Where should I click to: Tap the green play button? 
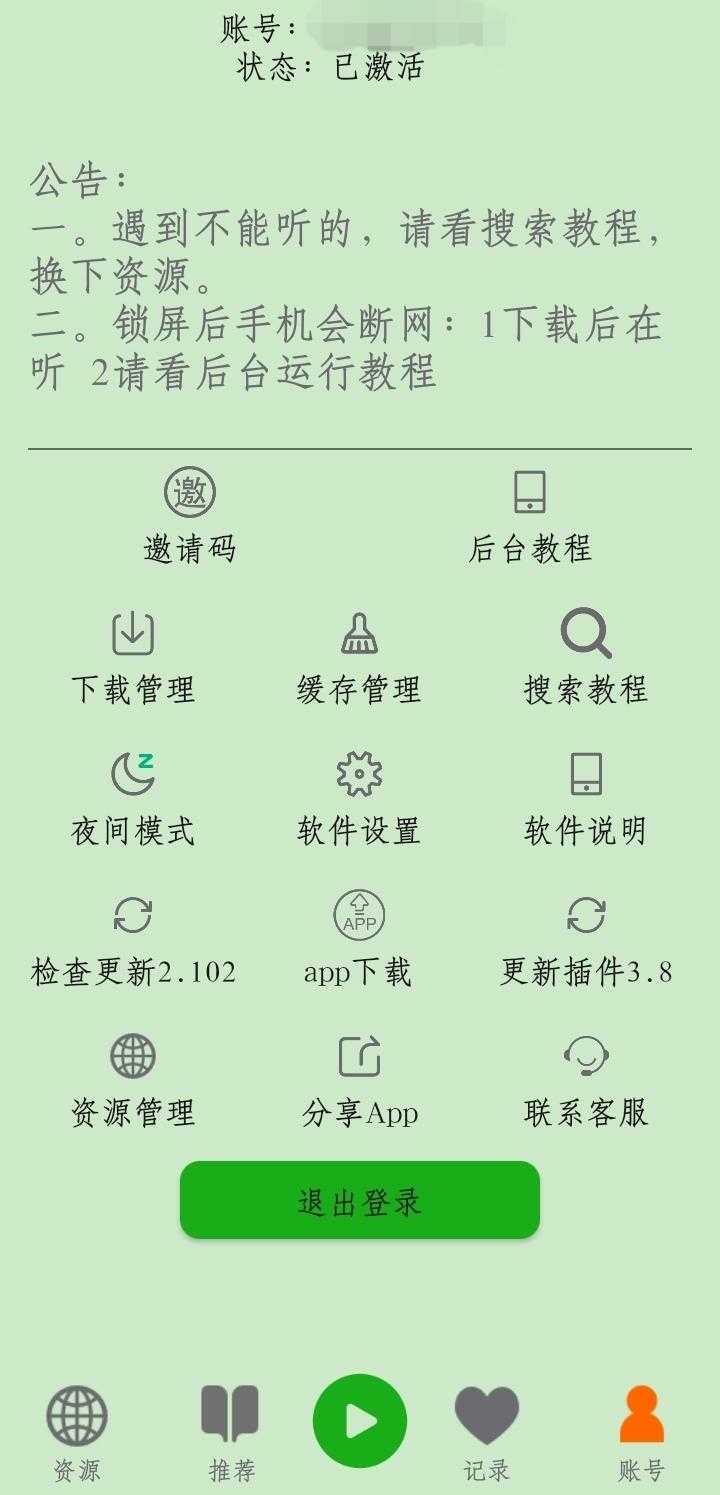click(x=360, y=1421)
